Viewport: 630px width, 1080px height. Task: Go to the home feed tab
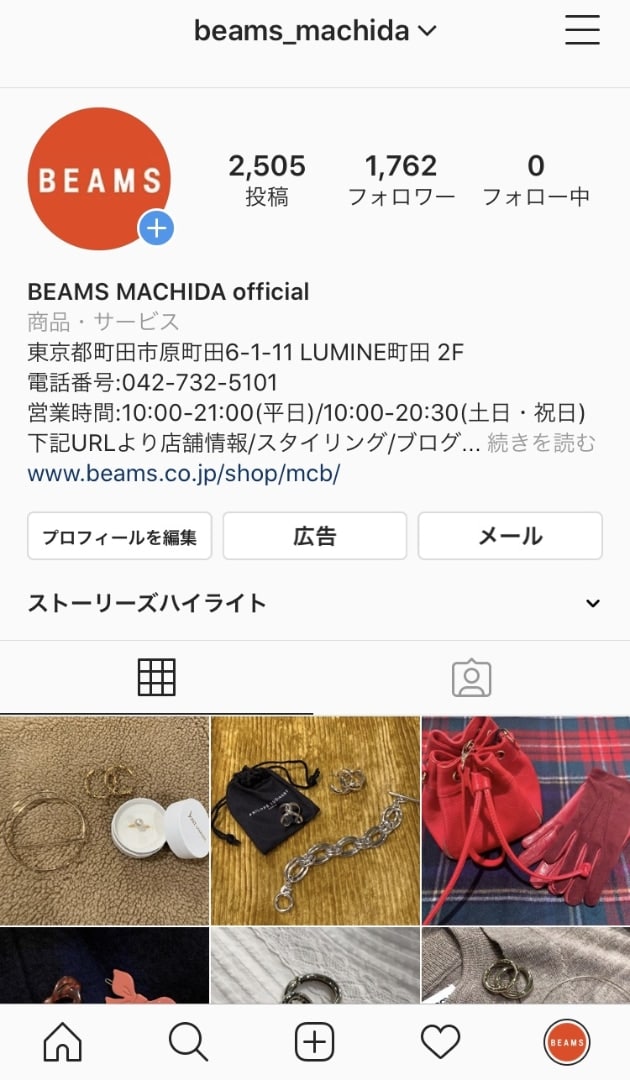pyautogui.click(x=62, y=1043)
